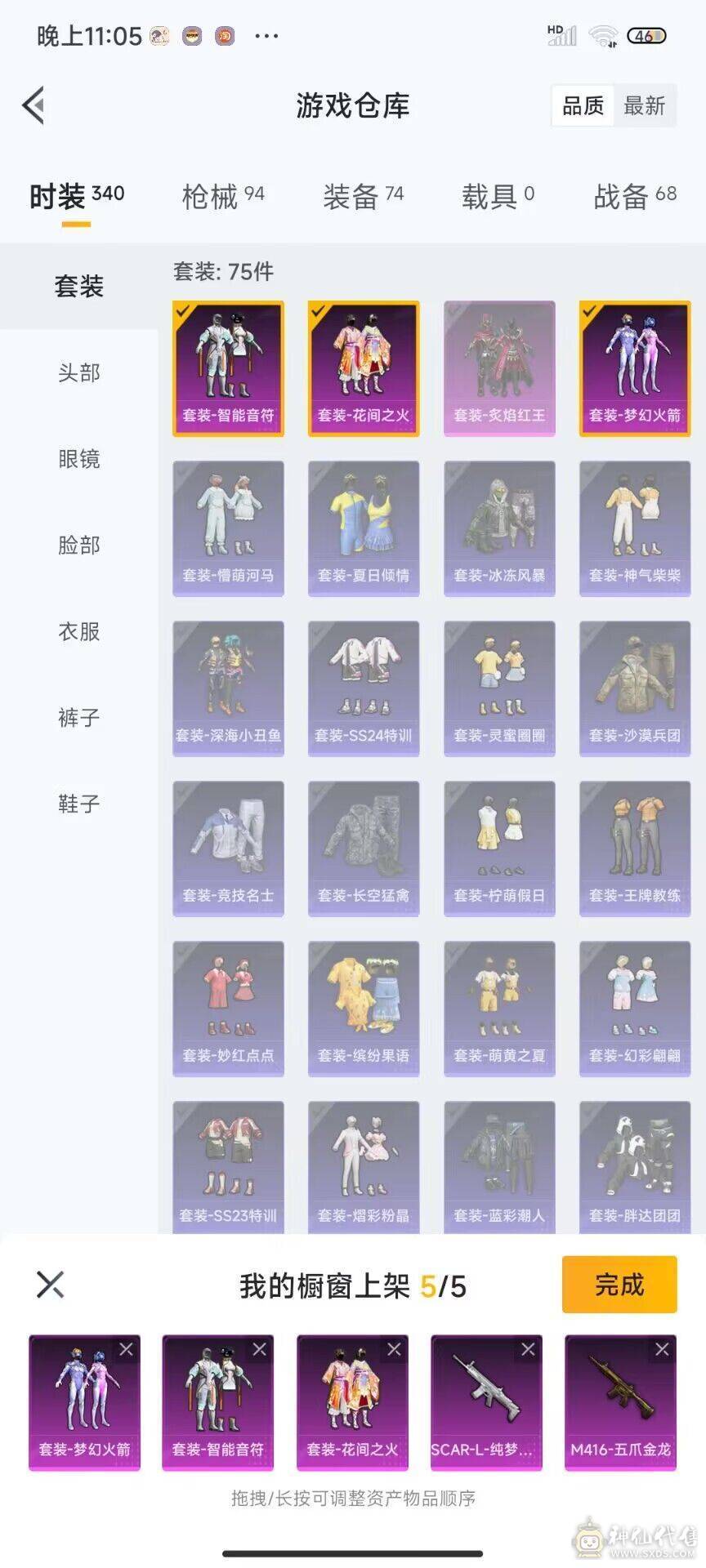Image resolution: width=706 pixels, height=1568 pixels.
Task: Open the 战备 tab
Action: pyautogui.click(x=634, y=196)
